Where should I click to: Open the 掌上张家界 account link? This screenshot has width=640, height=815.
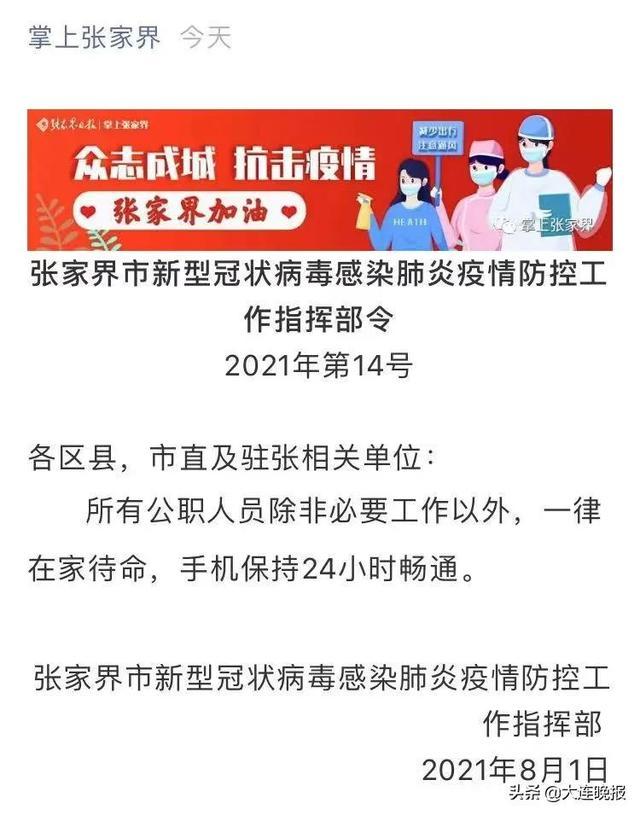(x=94, y=39)
